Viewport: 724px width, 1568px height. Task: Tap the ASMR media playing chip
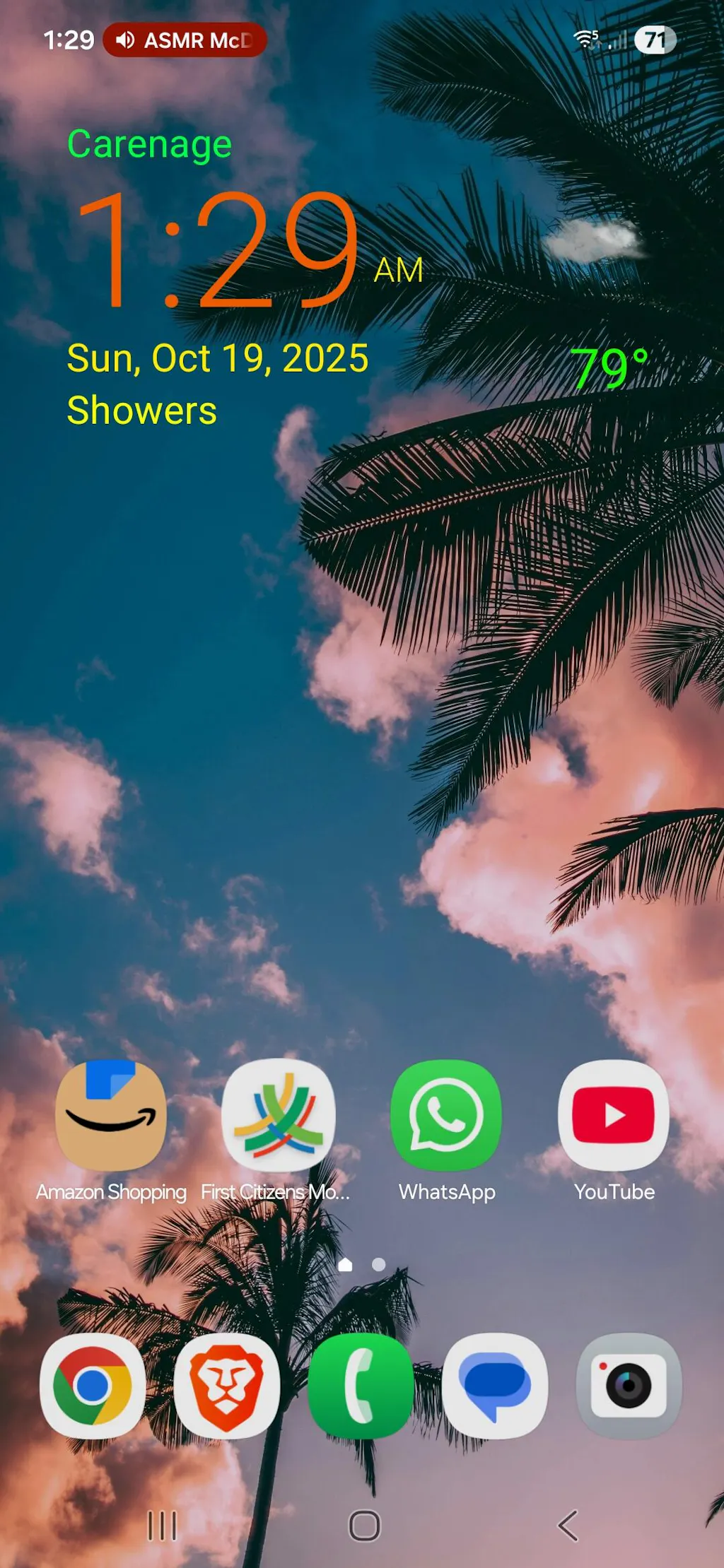click(185, 40)
